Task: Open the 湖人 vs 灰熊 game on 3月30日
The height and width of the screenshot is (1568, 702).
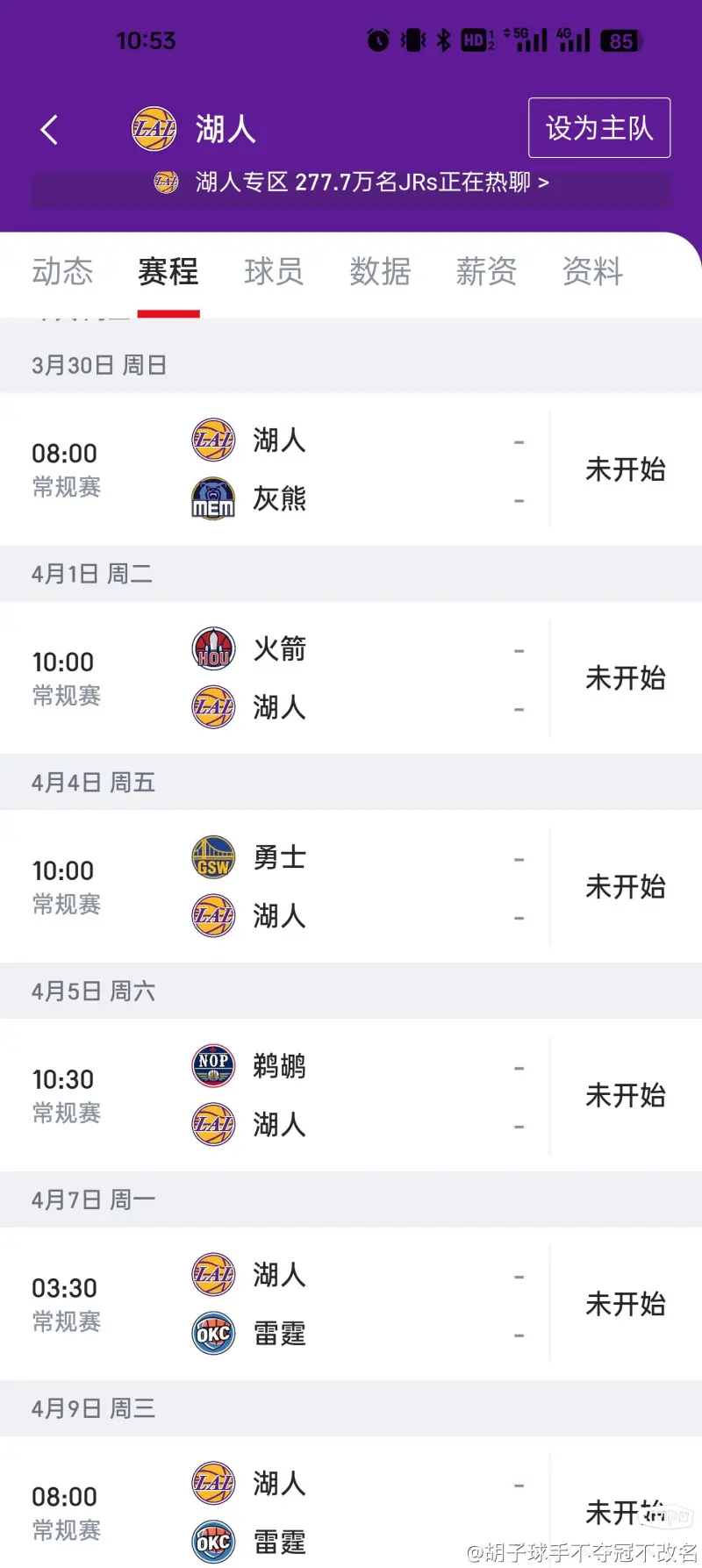Action: coord(351,469)
